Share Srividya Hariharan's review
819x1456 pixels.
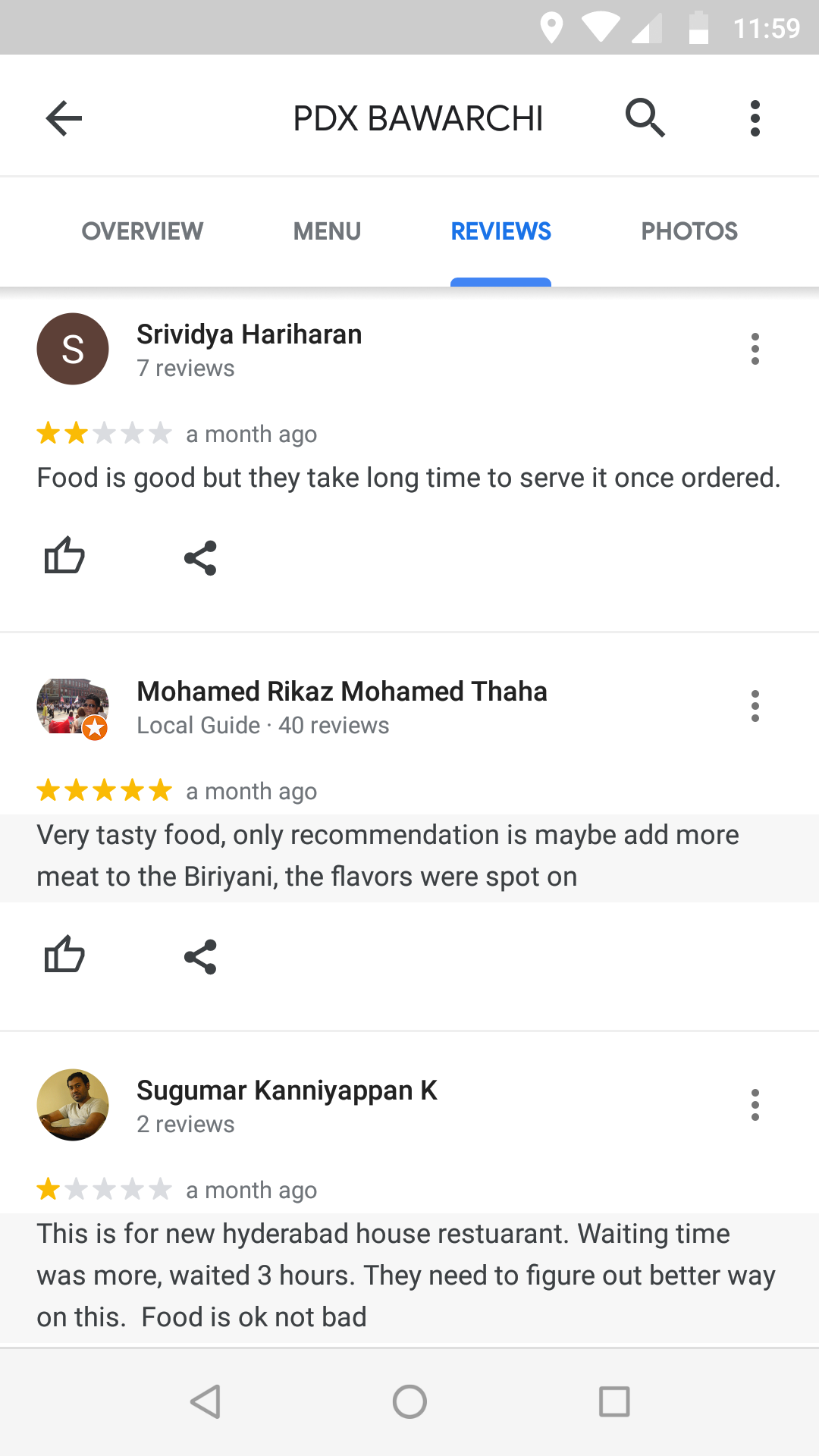point(200,558)
